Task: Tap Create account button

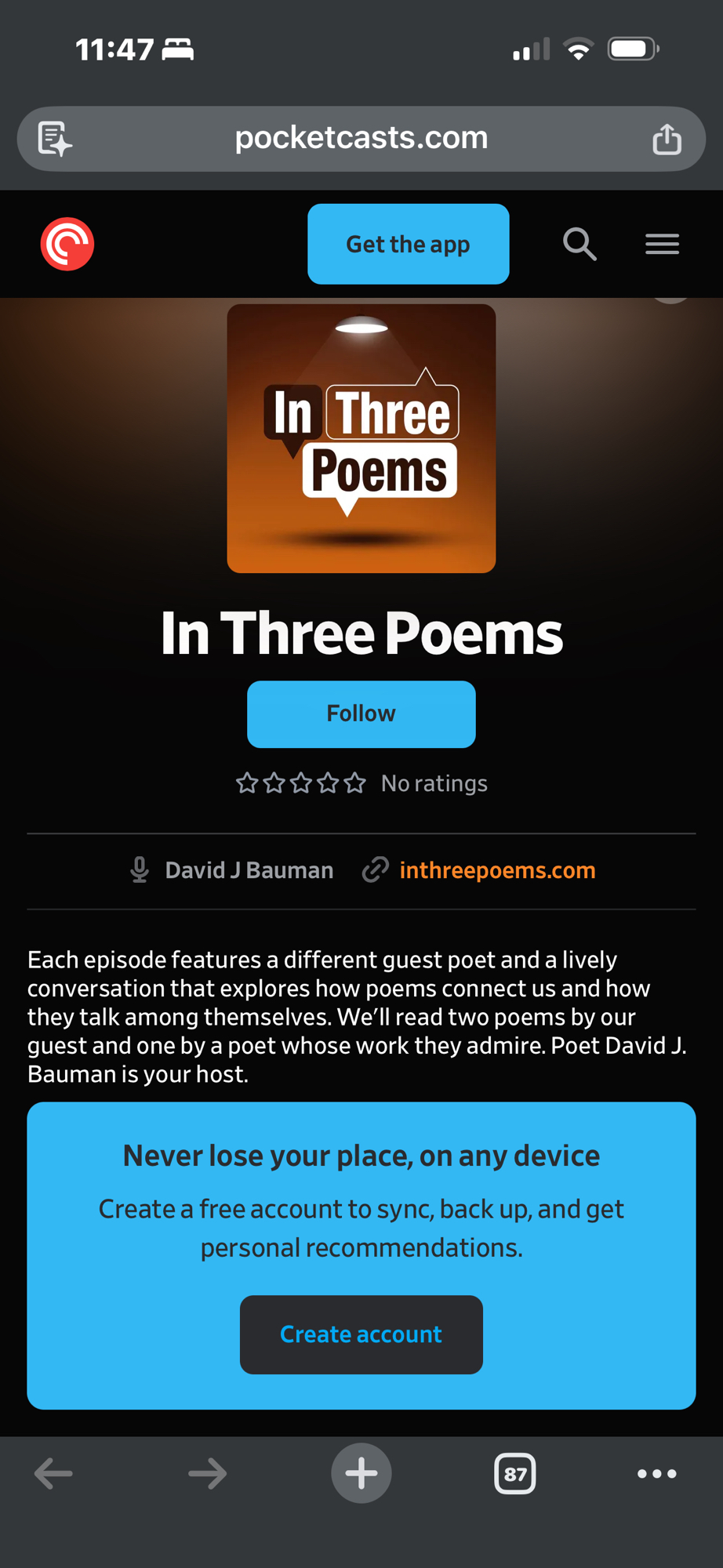Action: pyautogui.click(x=361, y=1334)
